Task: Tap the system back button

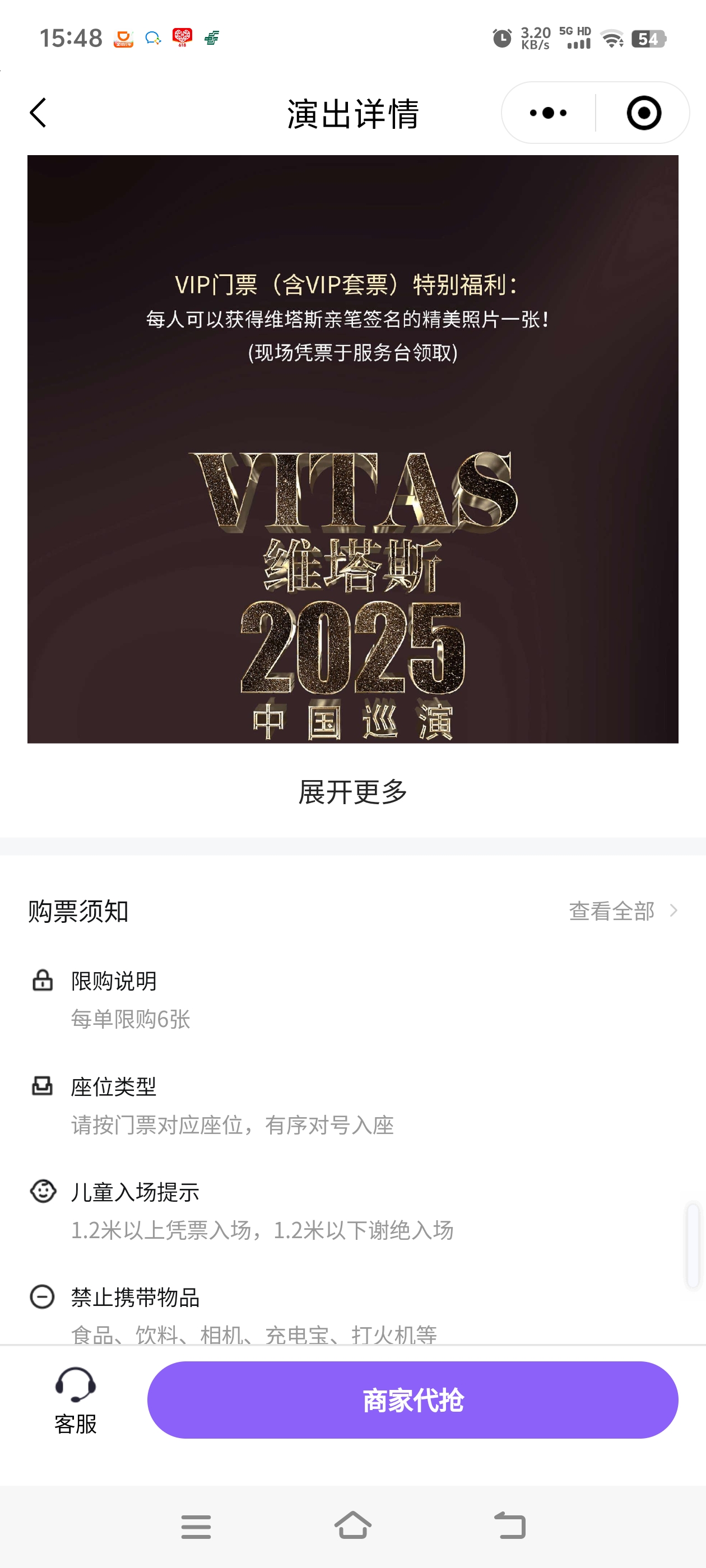Action: pyautogui.click(x=510, y=1525)
